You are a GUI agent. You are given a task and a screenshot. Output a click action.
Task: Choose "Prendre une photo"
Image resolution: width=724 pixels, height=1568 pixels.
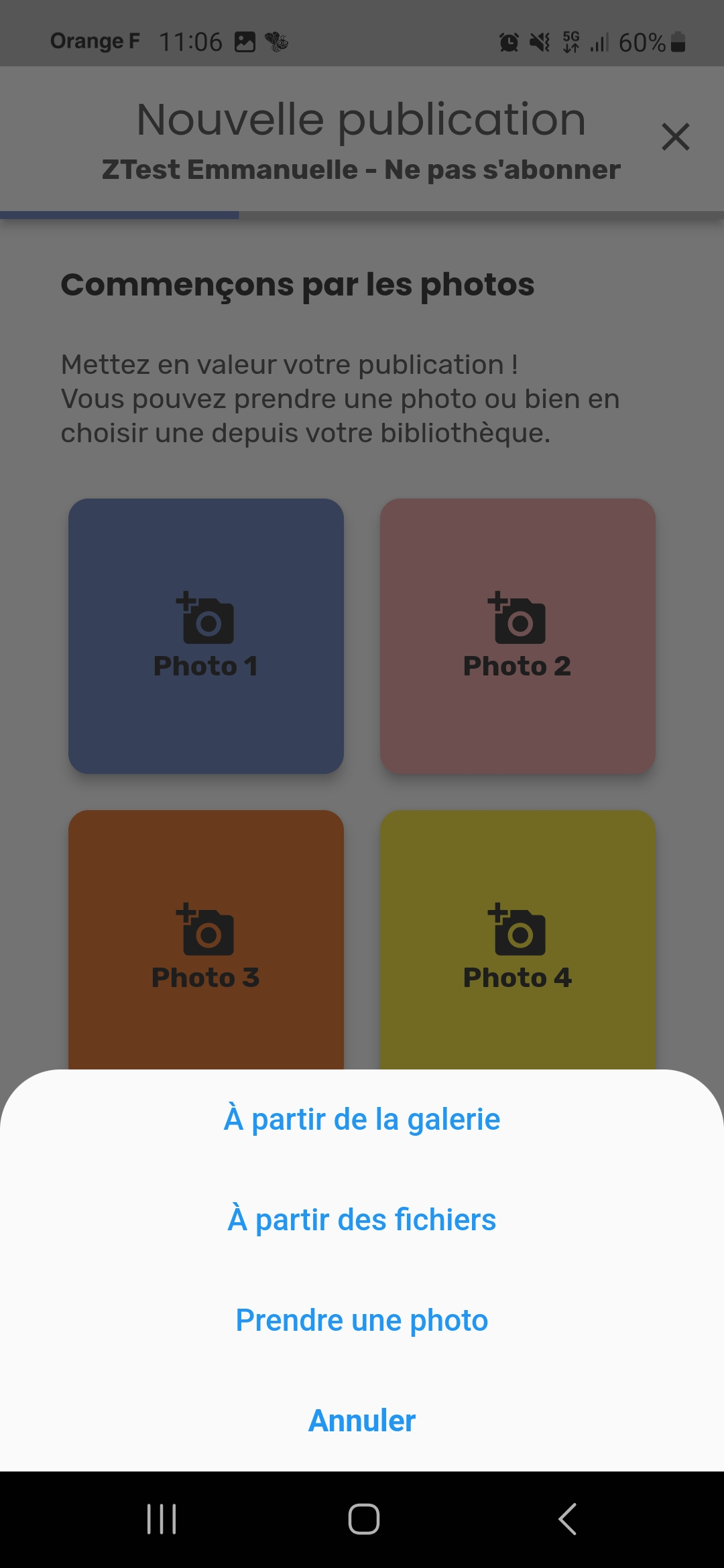(361, 1319)
